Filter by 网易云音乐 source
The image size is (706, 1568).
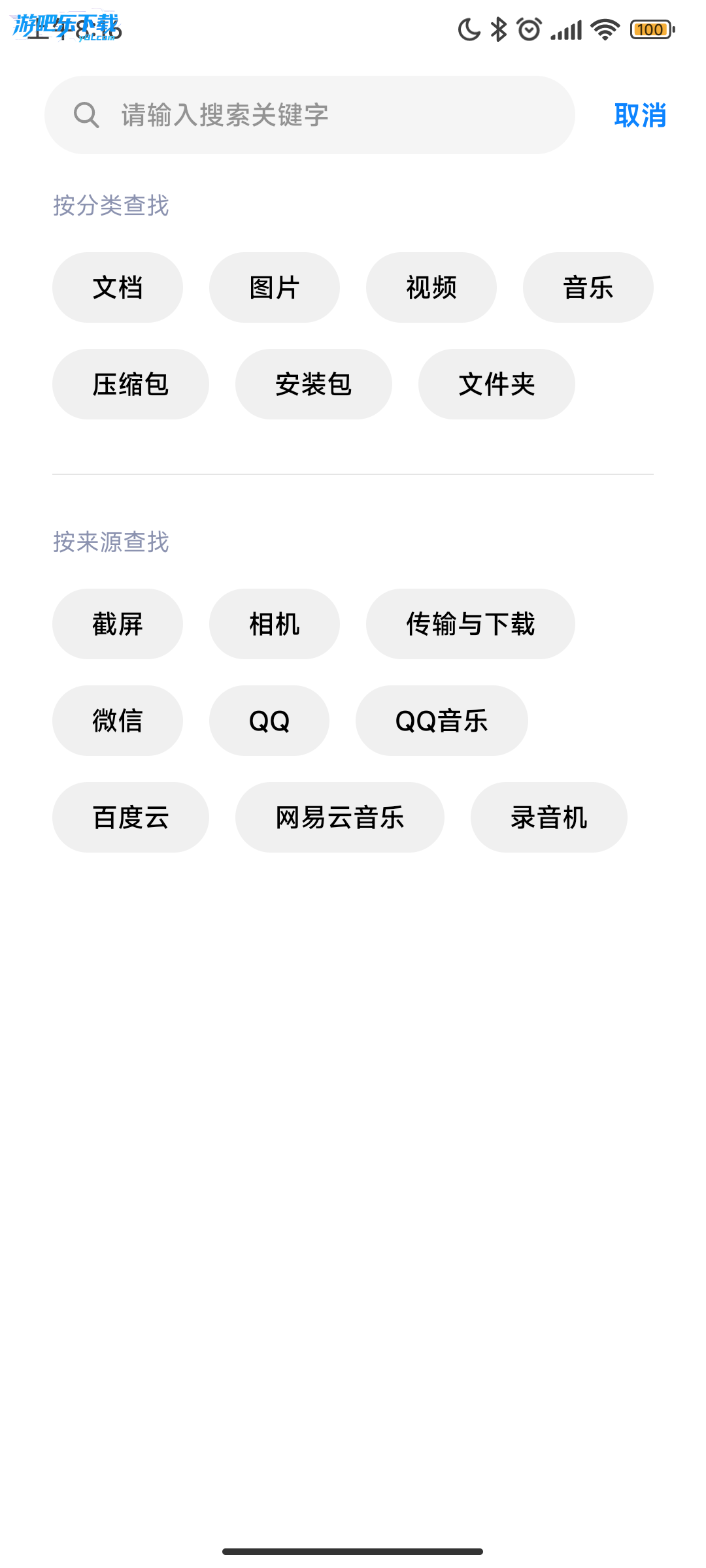pos(340,817)
